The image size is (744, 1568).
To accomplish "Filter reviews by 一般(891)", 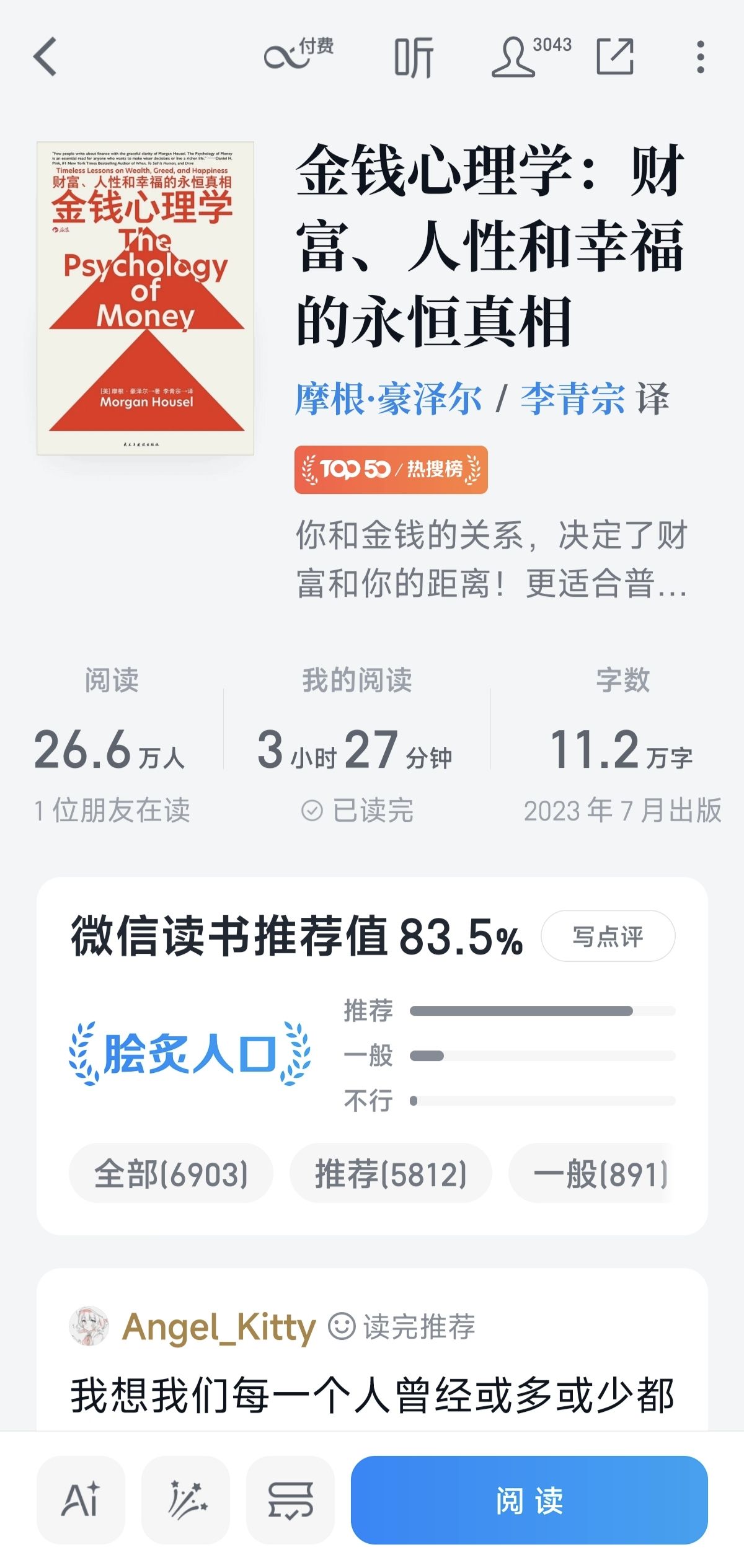I will point(600,1173).
